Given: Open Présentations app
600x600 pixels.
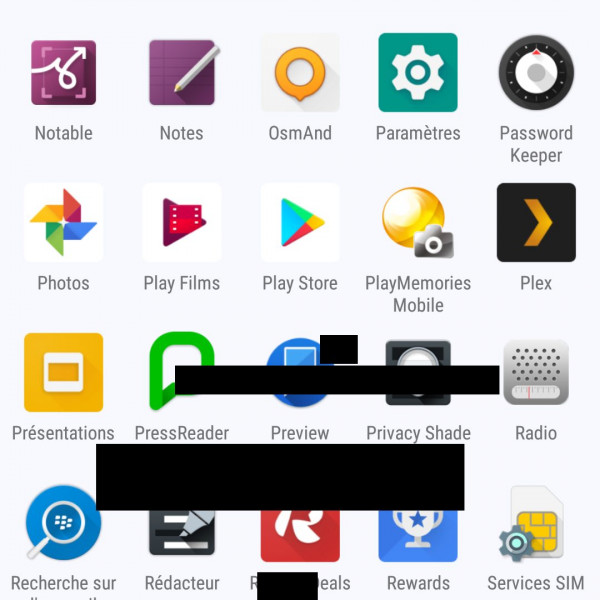Looking at the screenshot, I should point(63,372).
